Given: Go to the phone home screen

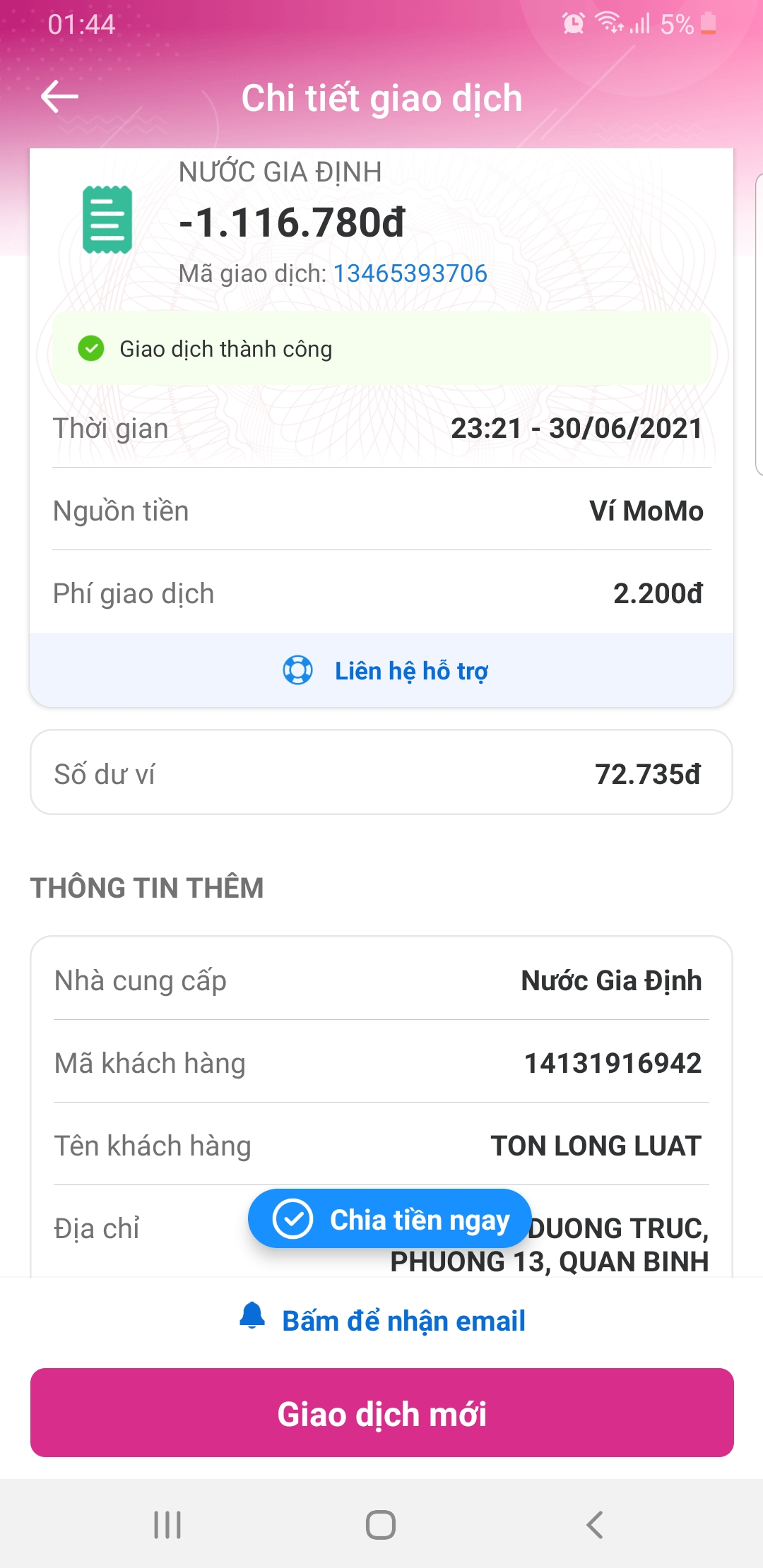Looking at the screenshot, I should click(x=381, y=1525).
